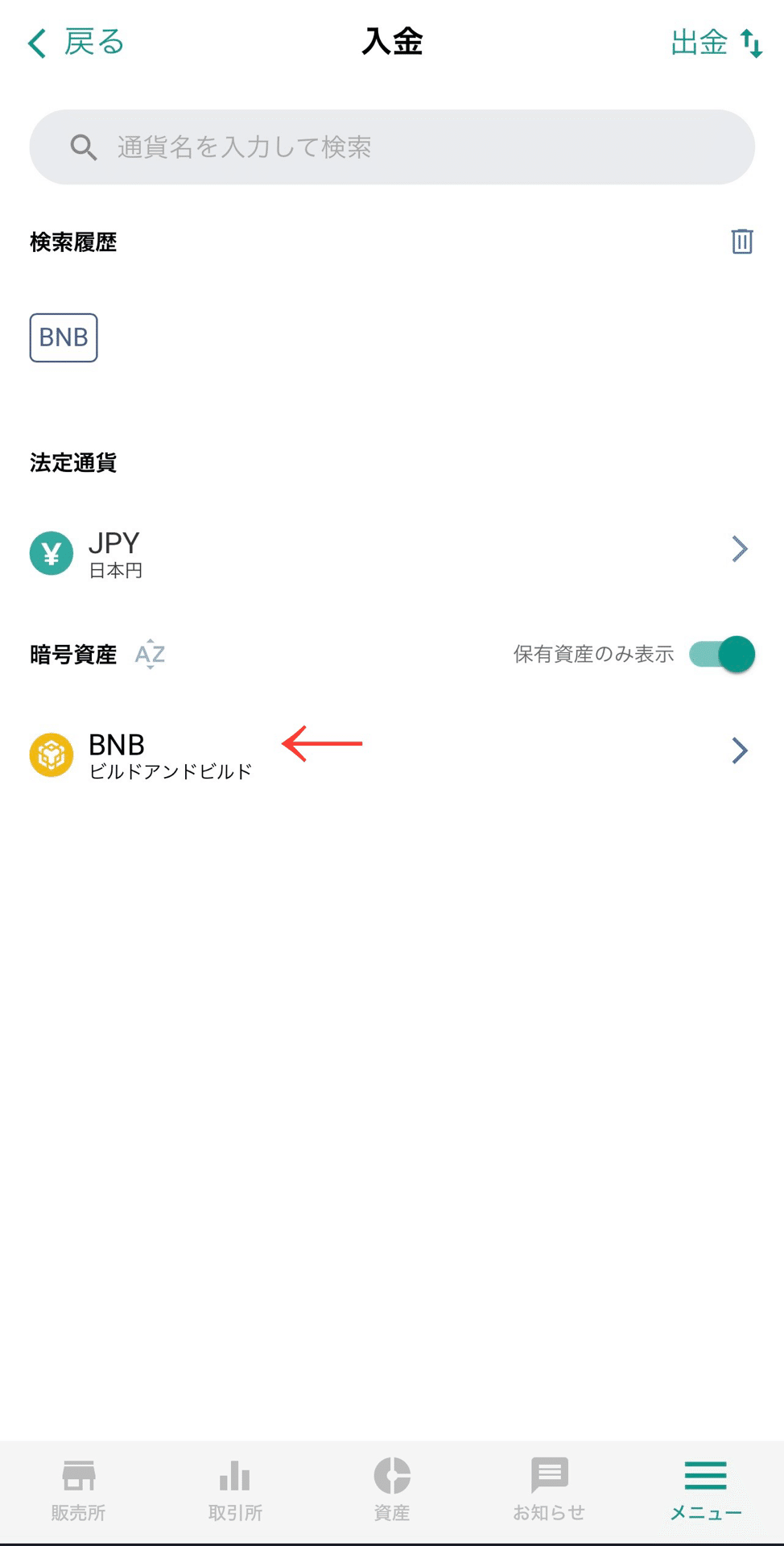Switch to the 取引所 tab
This screenshot has width=784, height=1546.
pos(235,1490)
